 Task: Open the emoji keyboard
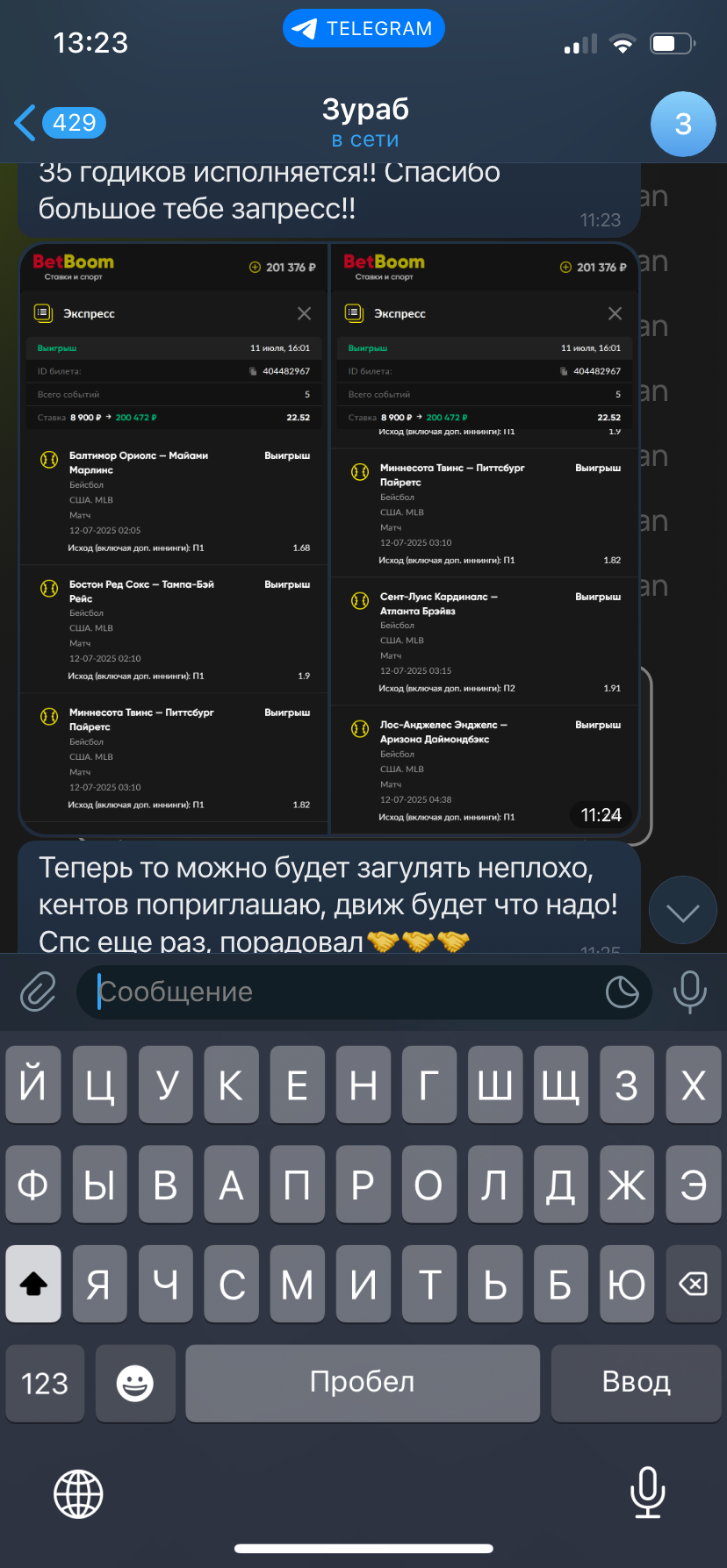[135, 1383]
